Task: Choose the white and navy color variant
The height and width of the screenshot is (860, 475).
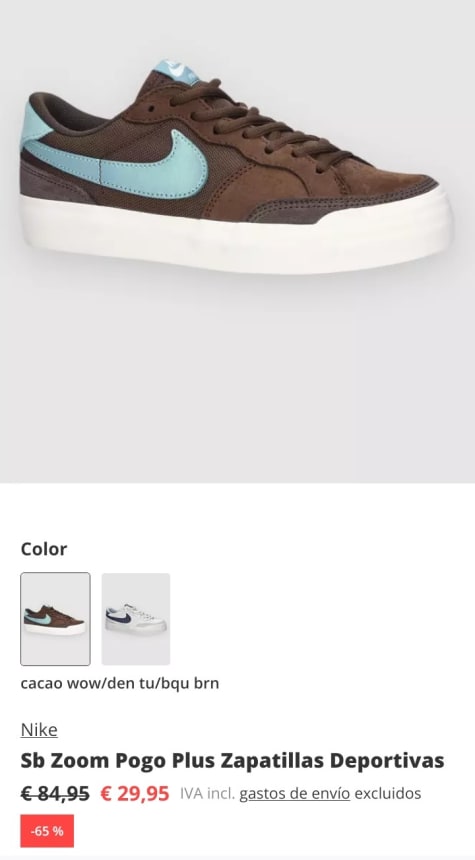Action: pos(135,619)
